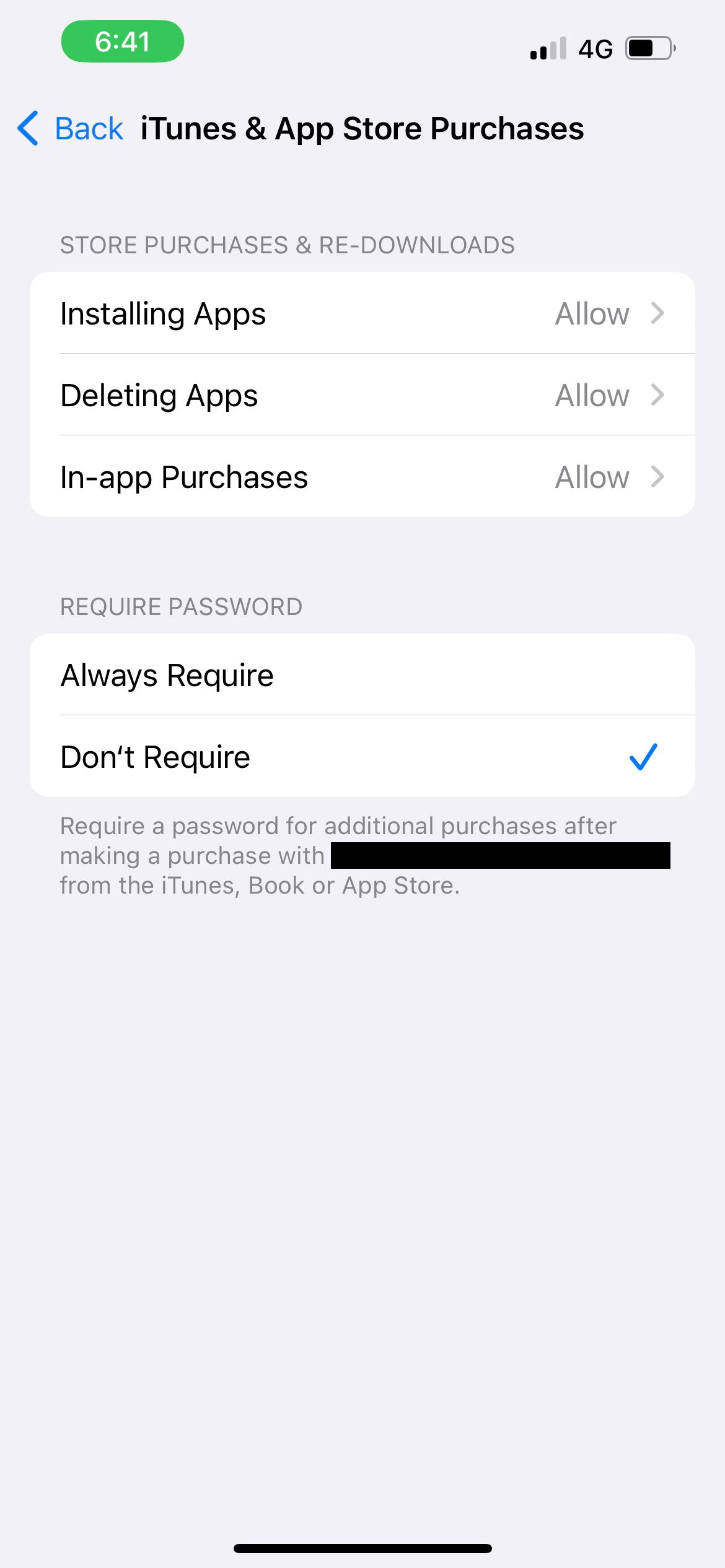
Task: Open the Installing Apps setting
Action: coord(362,313)
